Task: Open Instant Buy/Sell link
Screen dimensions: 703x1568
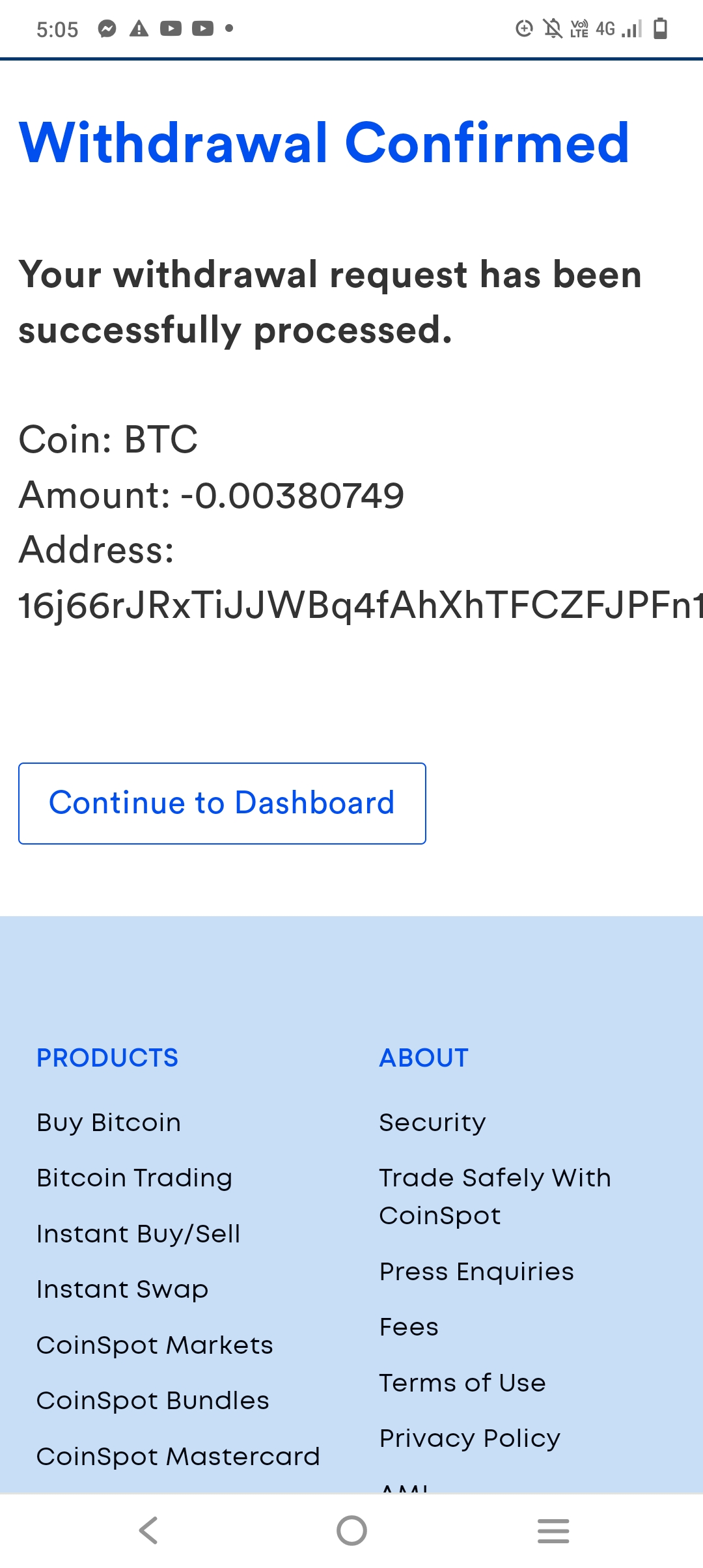Action: pyautogui.click(x=139, y=1234)
